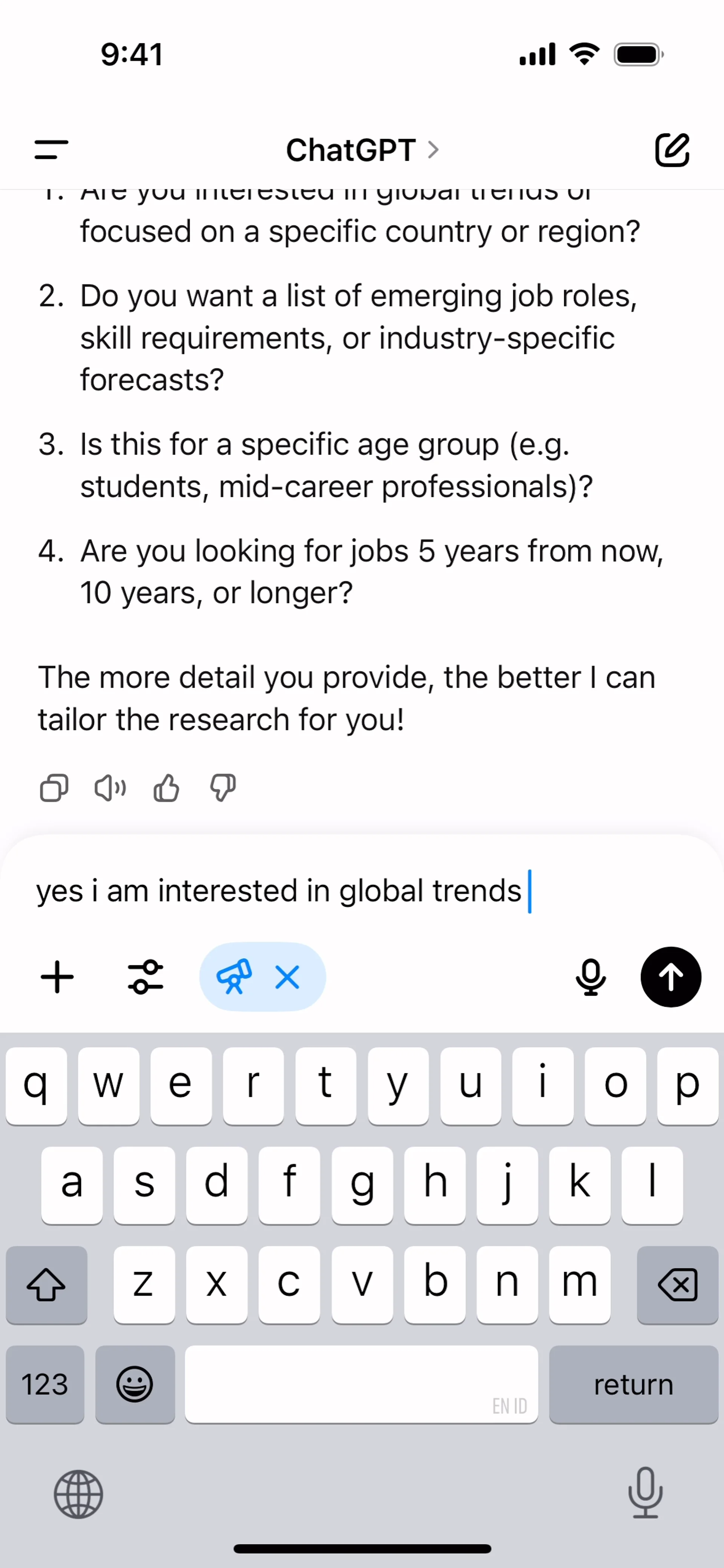Send the typed message
Viewport: 724px width, 1568px height.
tap(670, 977)
